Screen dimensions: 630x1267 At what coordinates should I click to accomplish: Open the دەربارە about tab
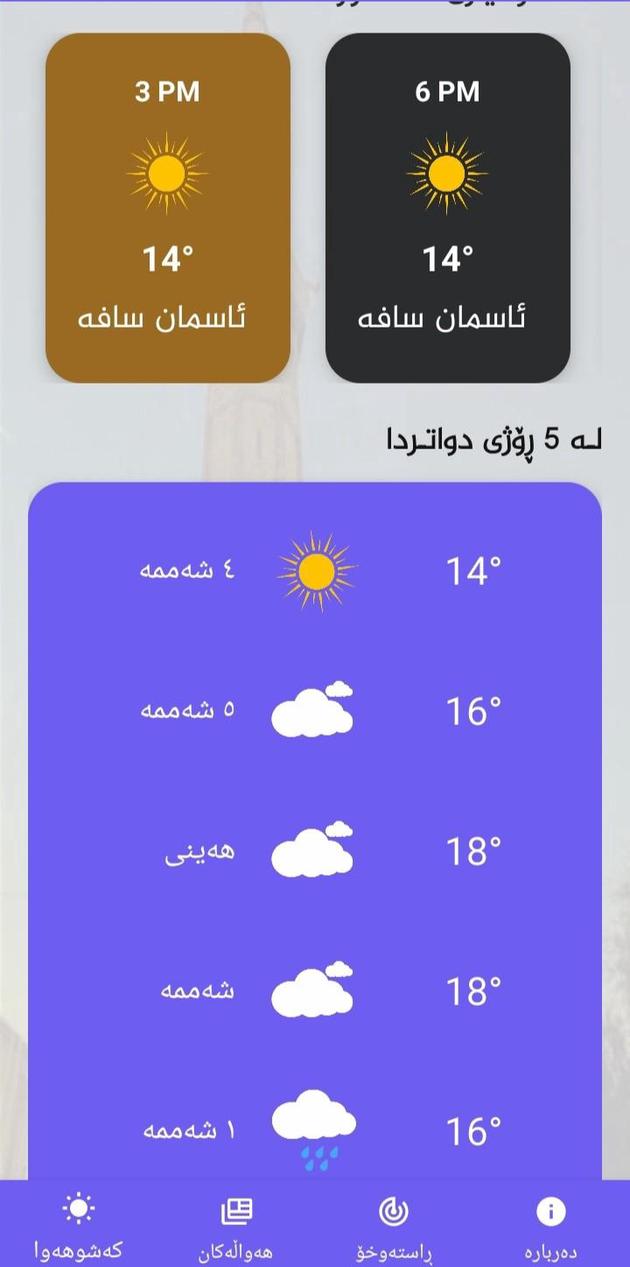pos(551,1225)
